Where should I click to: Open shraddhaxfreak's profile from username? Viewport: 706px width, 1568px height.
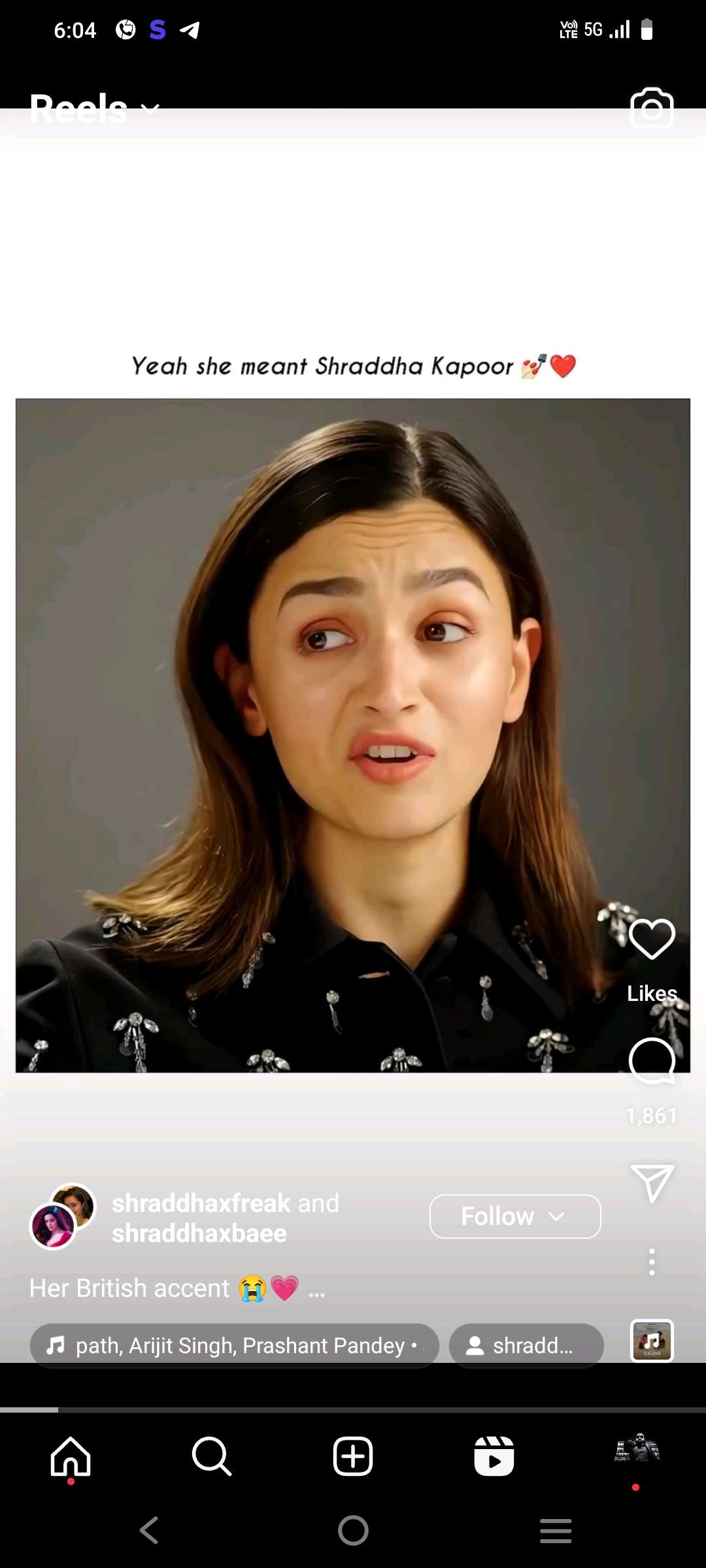201,1203
